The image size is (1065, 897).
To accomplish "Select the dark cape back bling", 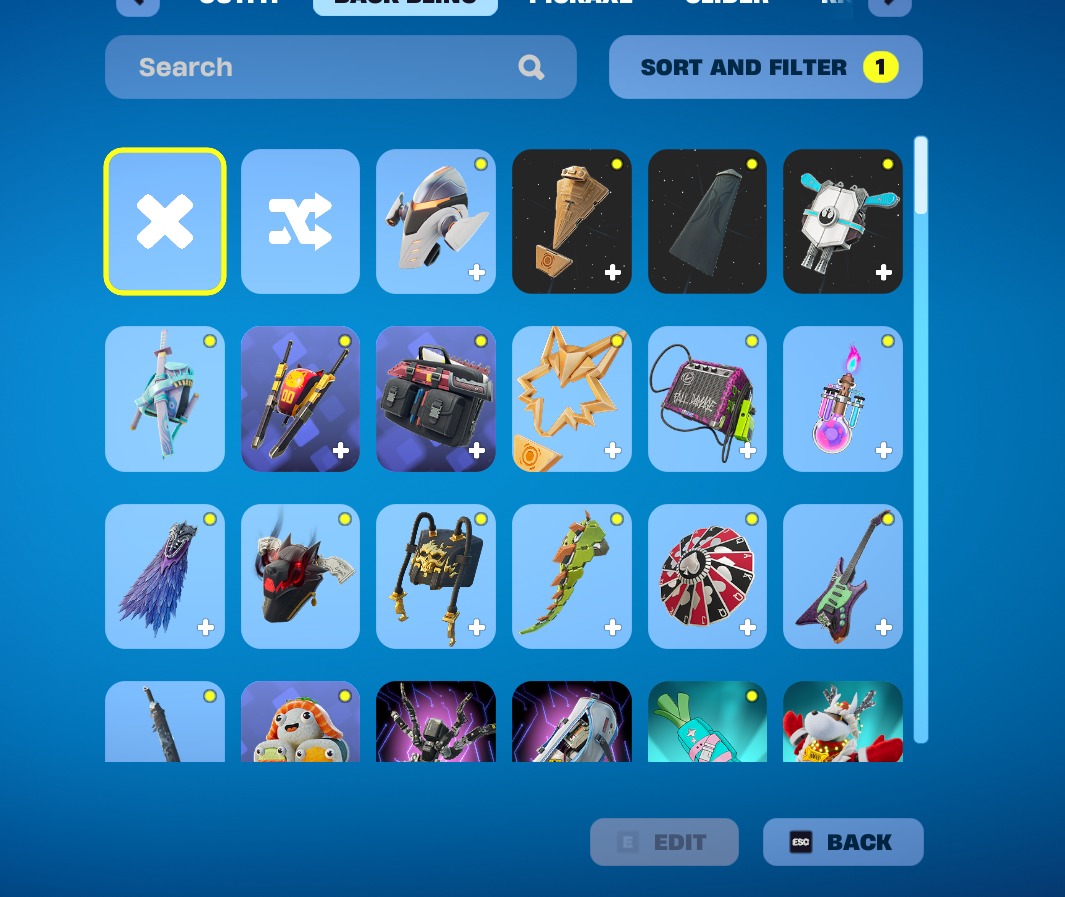I will click(x=707, y=222).
